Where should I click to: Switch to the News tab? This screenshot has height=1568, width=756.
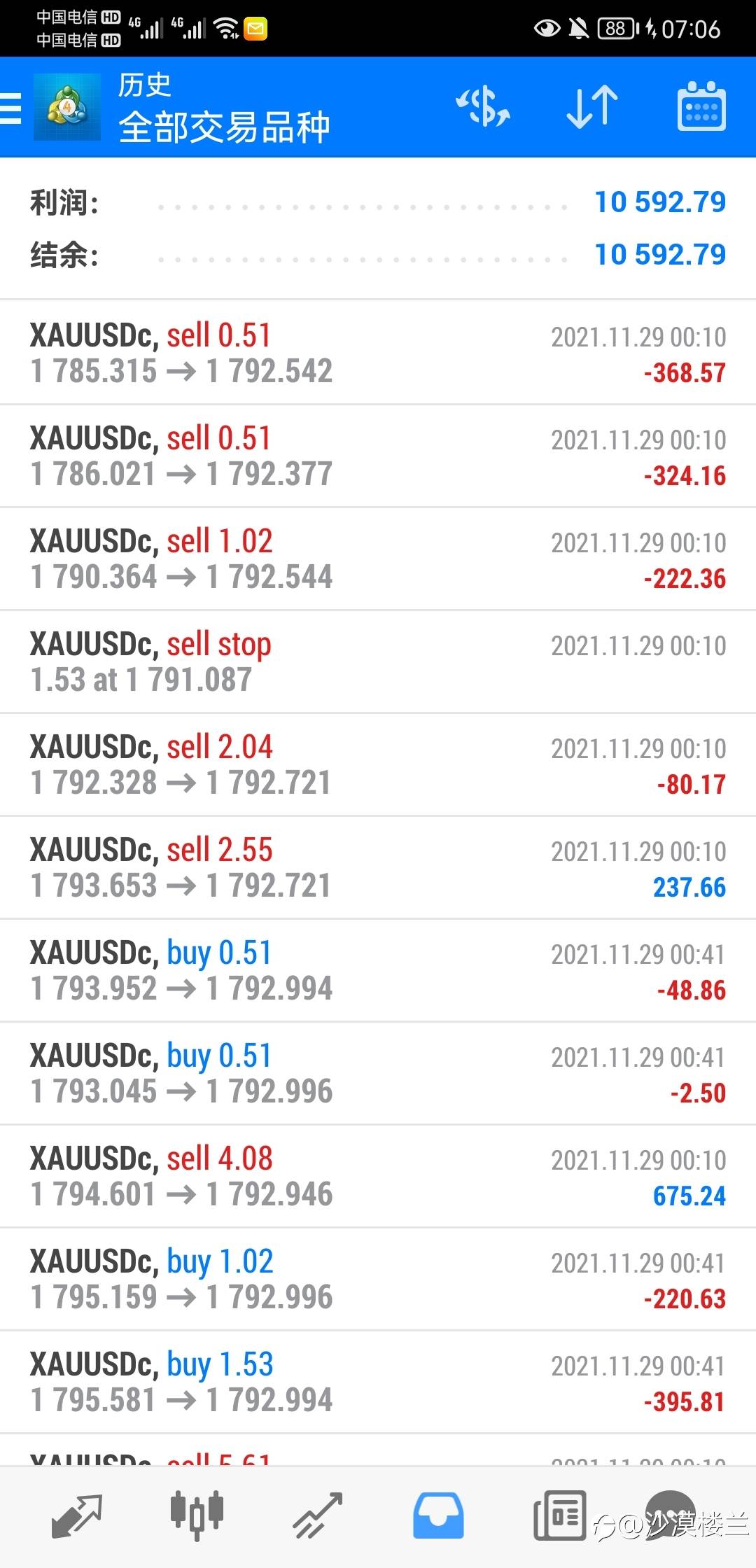pos(559,1516)
